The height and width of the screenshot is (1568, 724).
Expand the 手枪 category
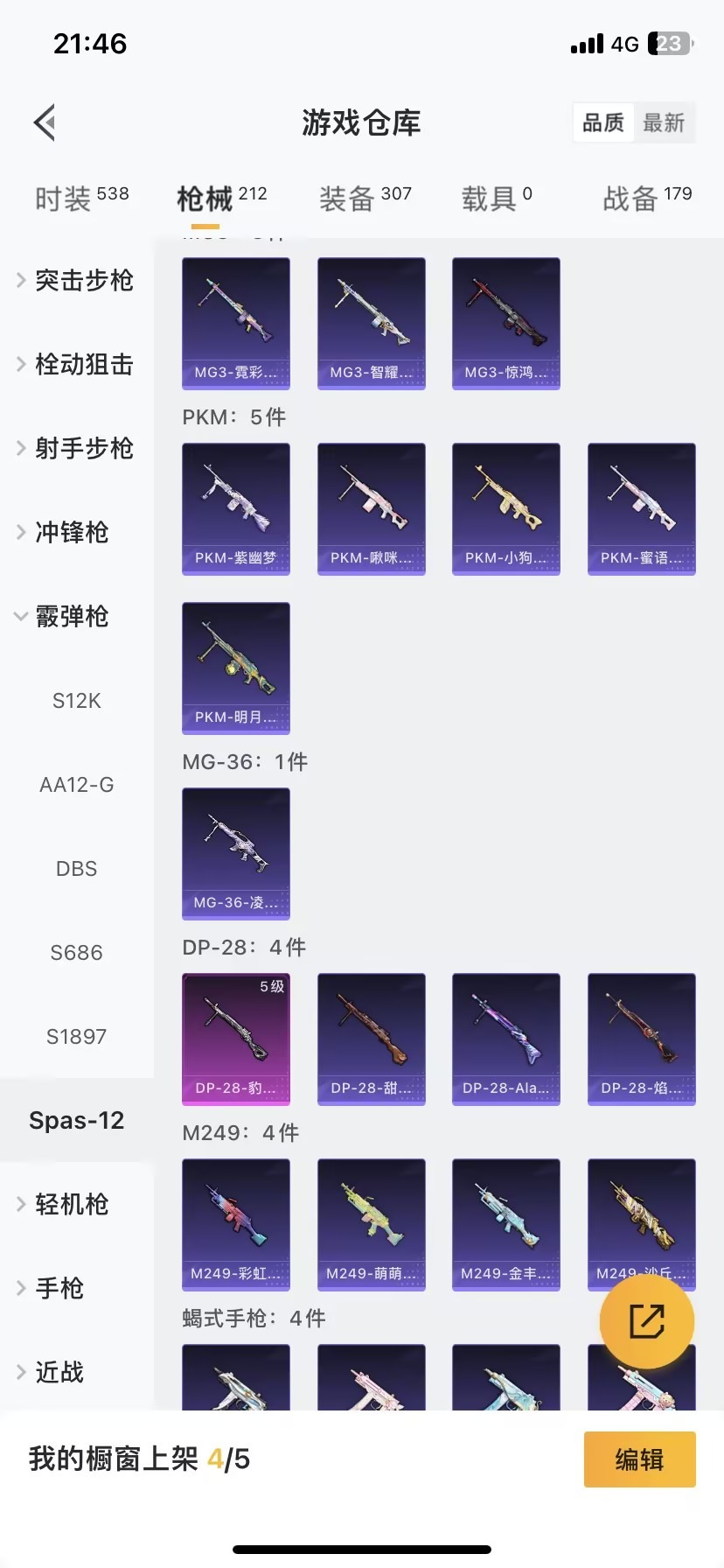click(59, 1288)
